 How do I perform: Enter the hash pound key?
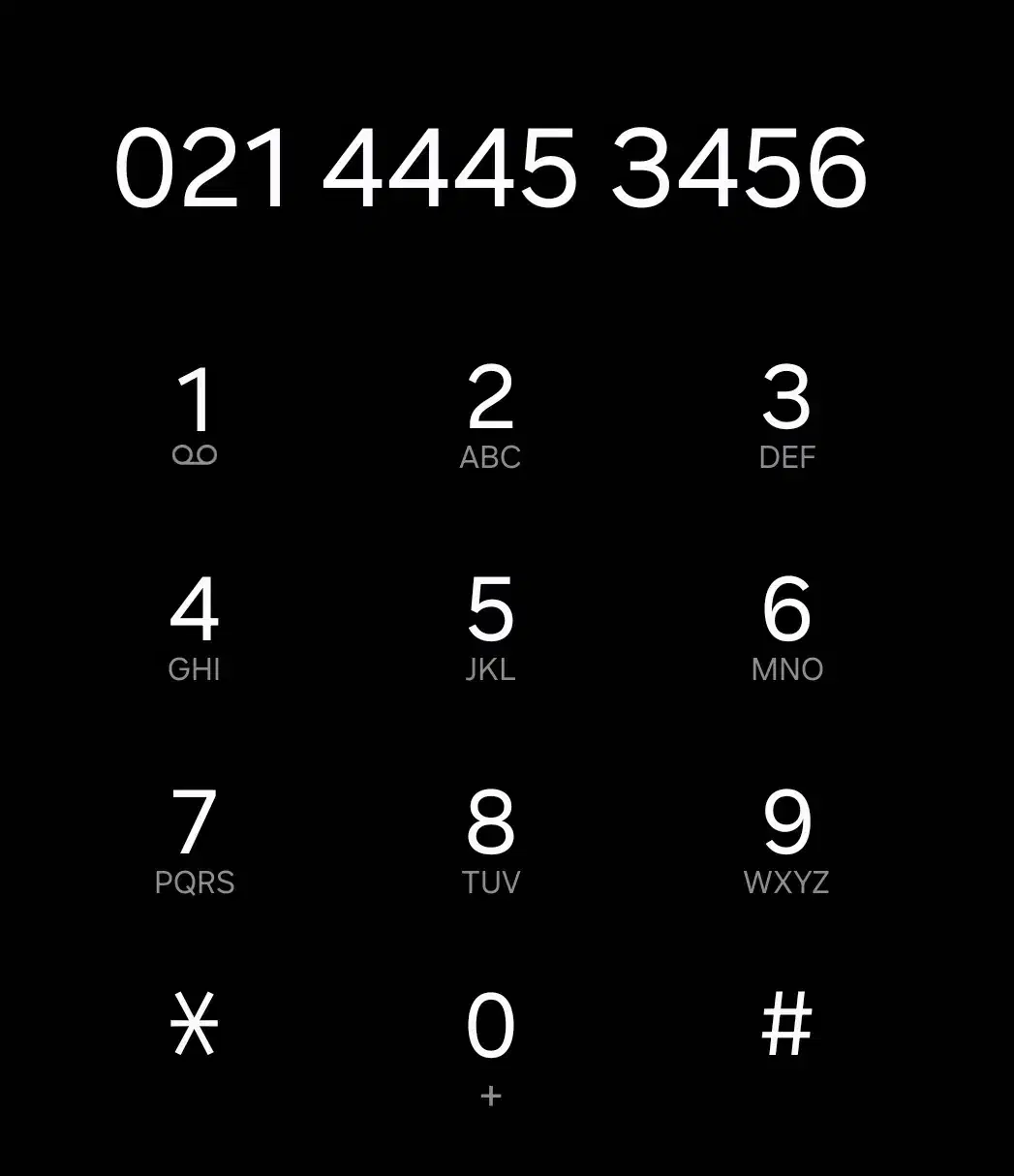coord(786,1025)
